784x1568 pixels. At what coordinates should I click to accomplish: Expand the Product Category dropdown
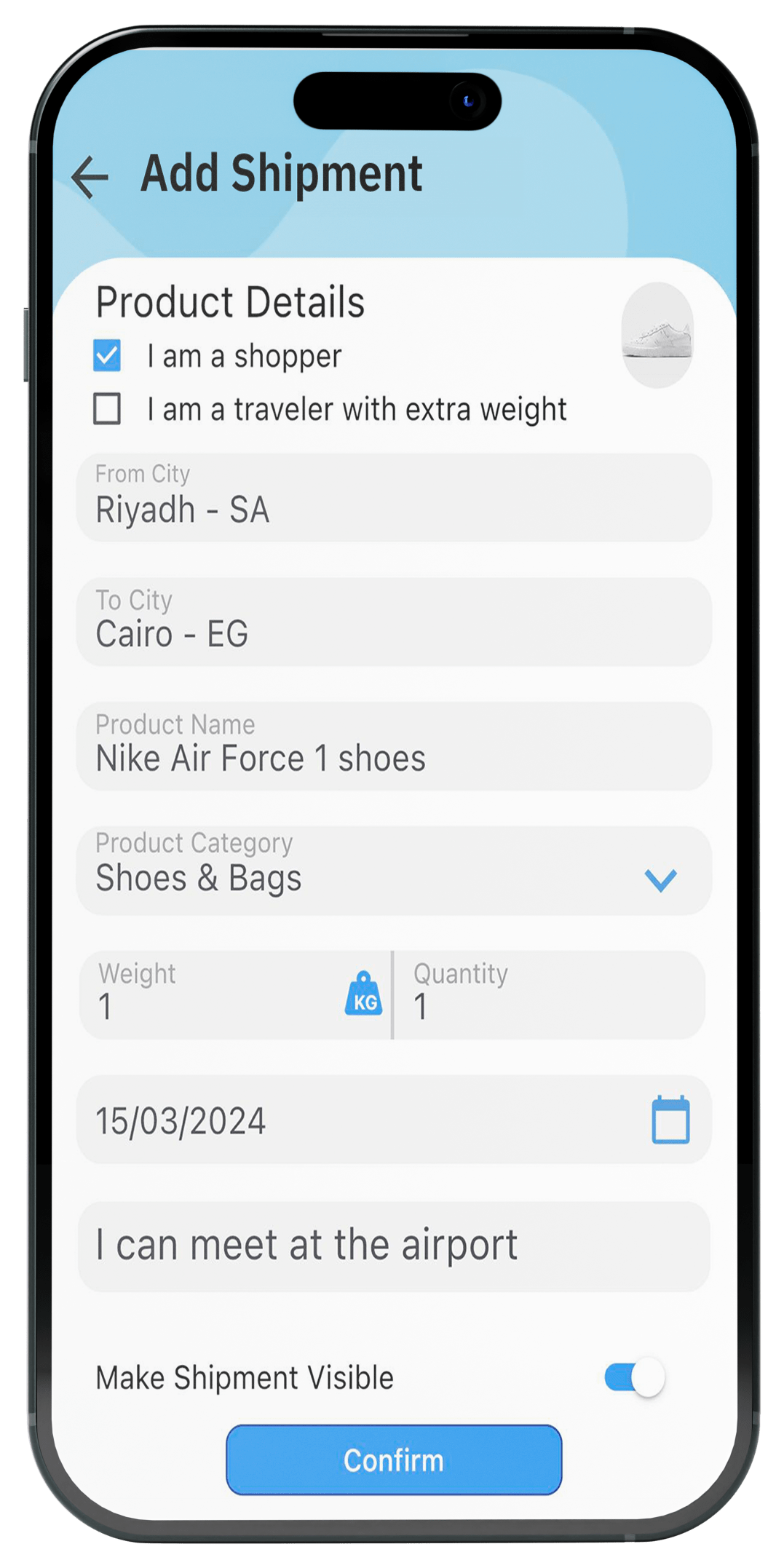coord(660,879)
